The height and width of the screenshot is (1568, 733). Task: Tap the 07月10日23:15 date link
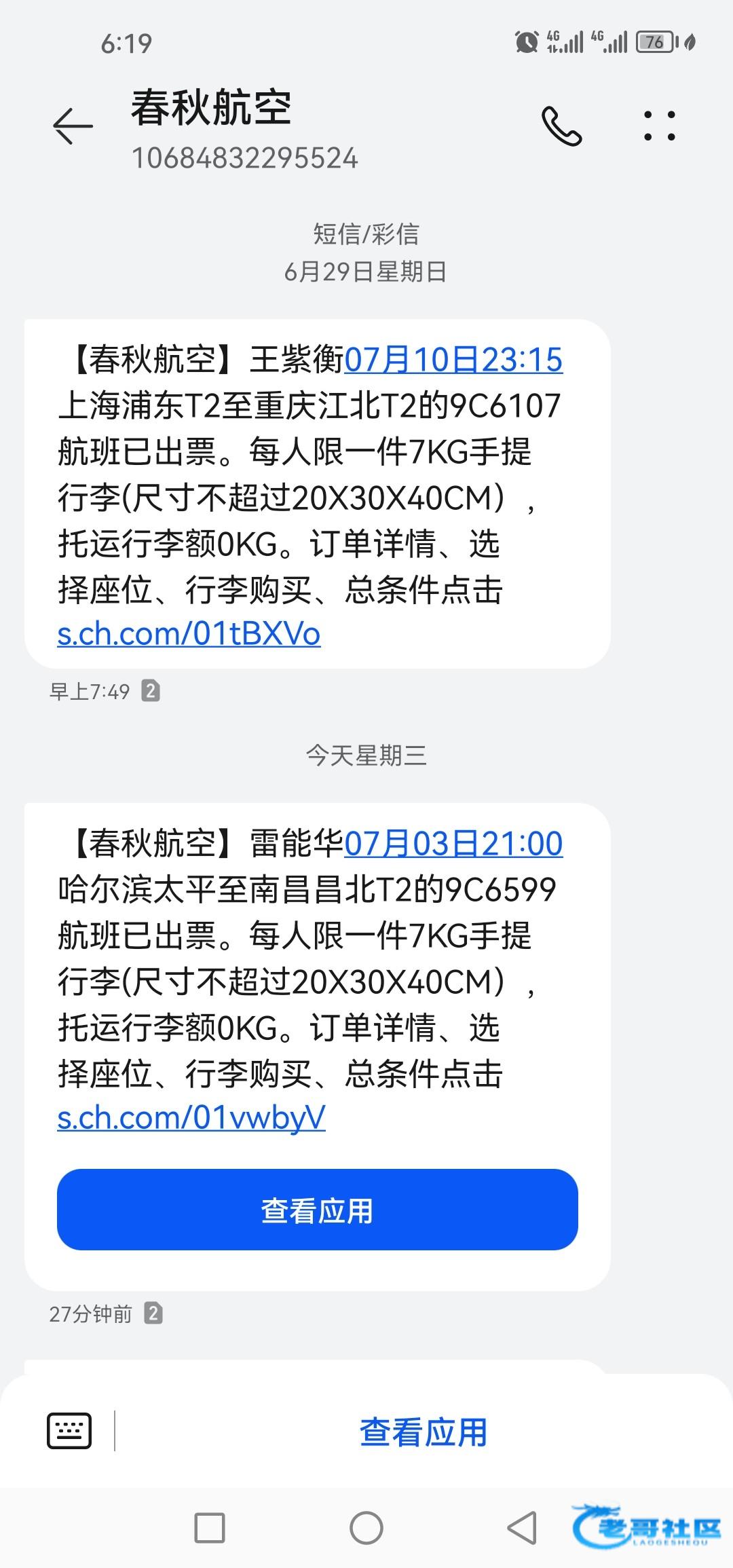pyautogui.click(x=453, y=360)
